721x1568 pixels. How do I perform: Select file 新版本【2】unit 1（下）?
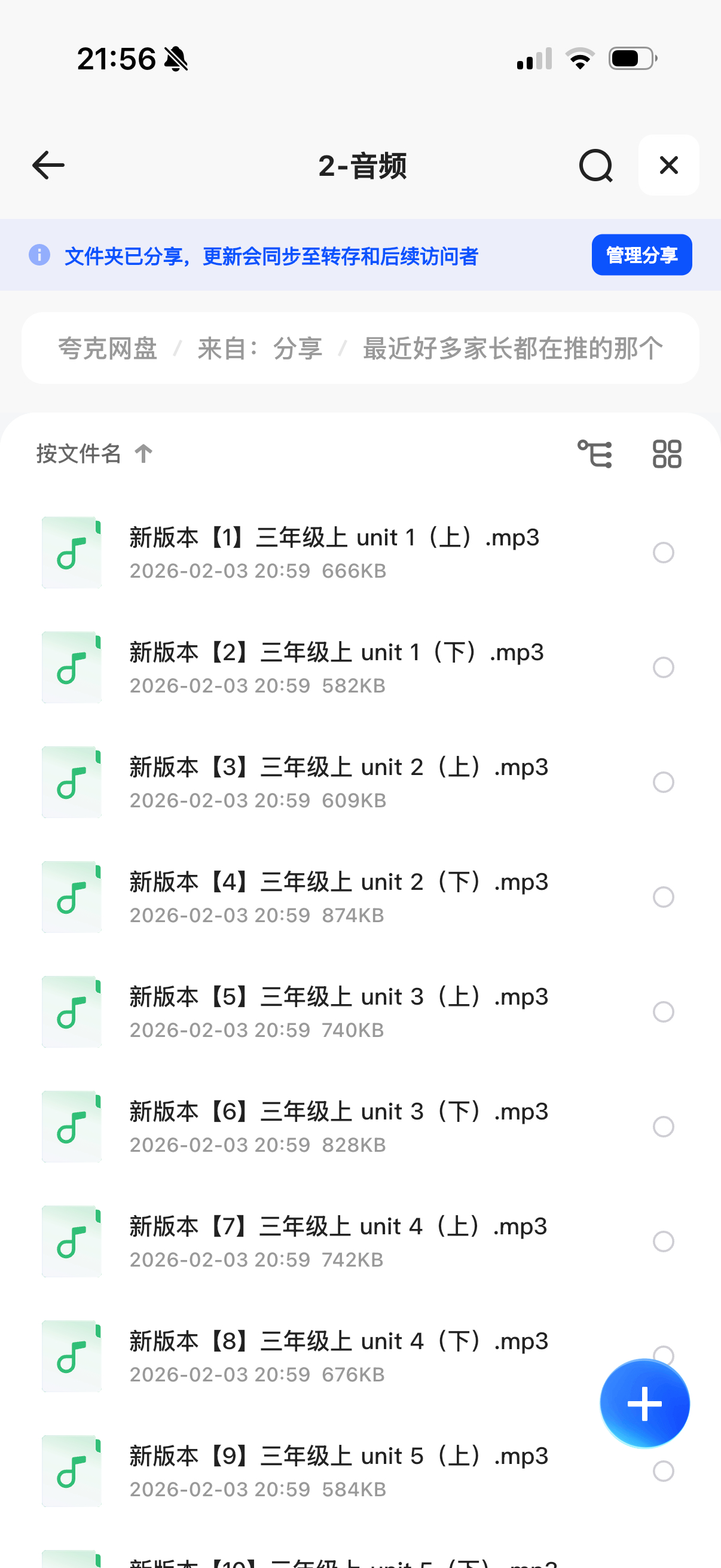(x=663, y=667)
